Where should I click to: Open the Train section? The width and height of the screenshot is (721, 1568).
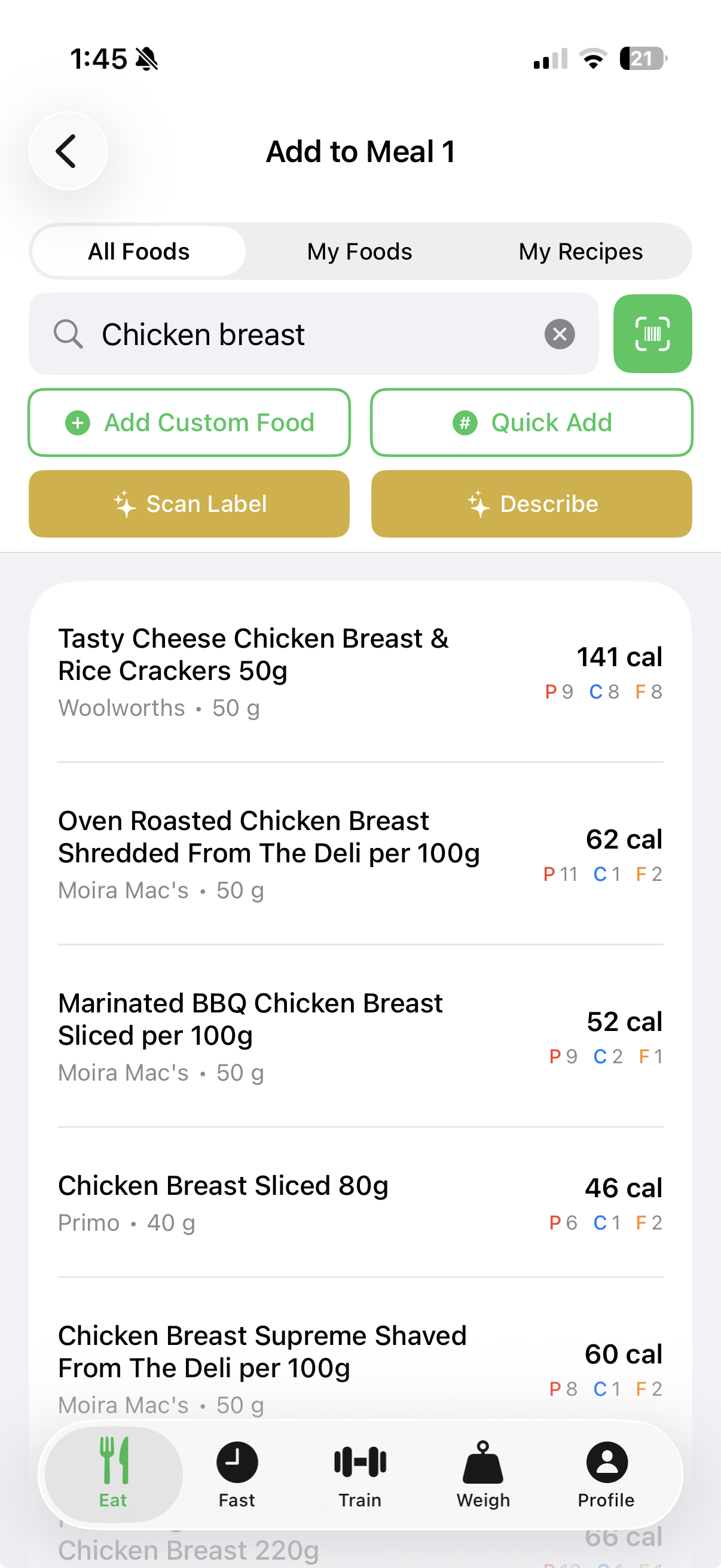[x=360, y=1475]
